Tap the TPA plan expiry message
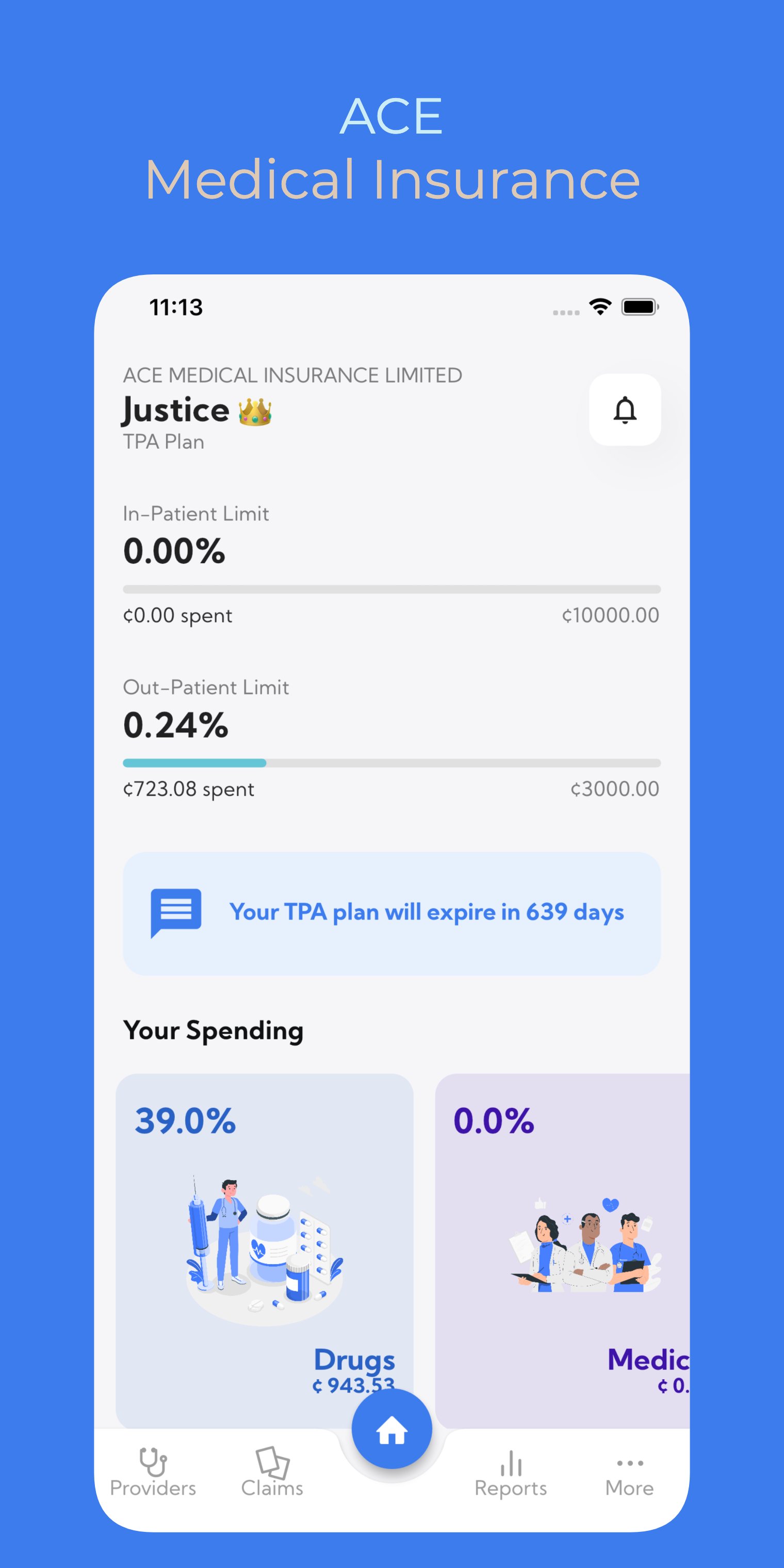The width and height of the screenshot is (784, 1568). coord(426,911)
